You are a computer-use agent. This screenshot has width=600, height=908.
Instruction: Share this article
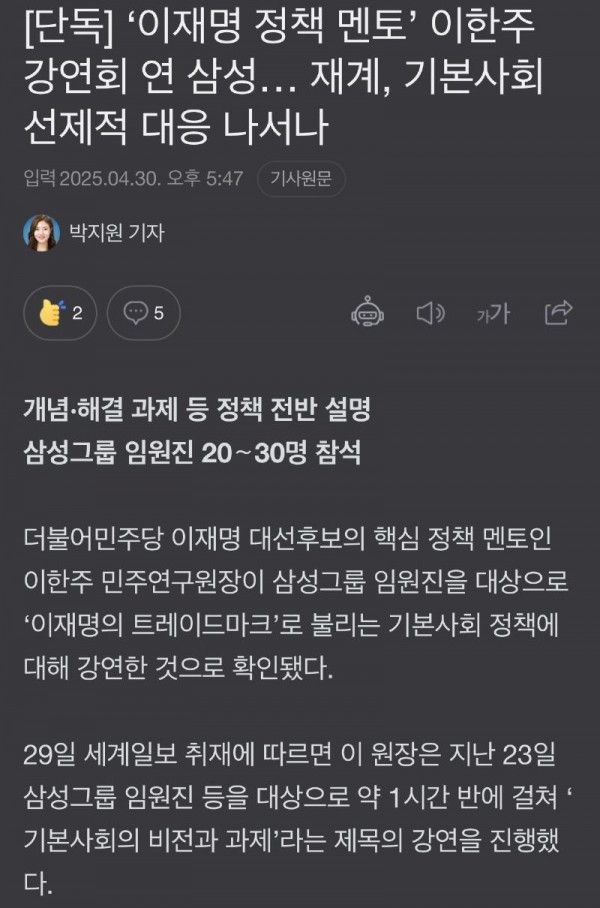click(x=557, y=313)
